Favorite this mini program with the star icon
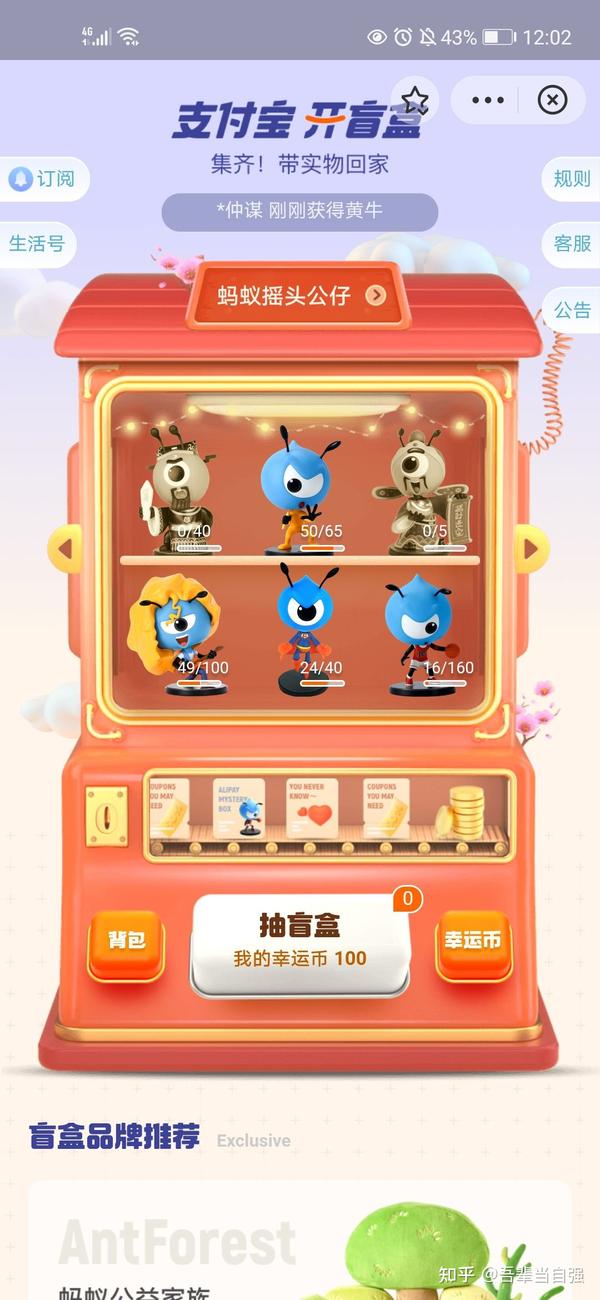 (x=415, y=100)
